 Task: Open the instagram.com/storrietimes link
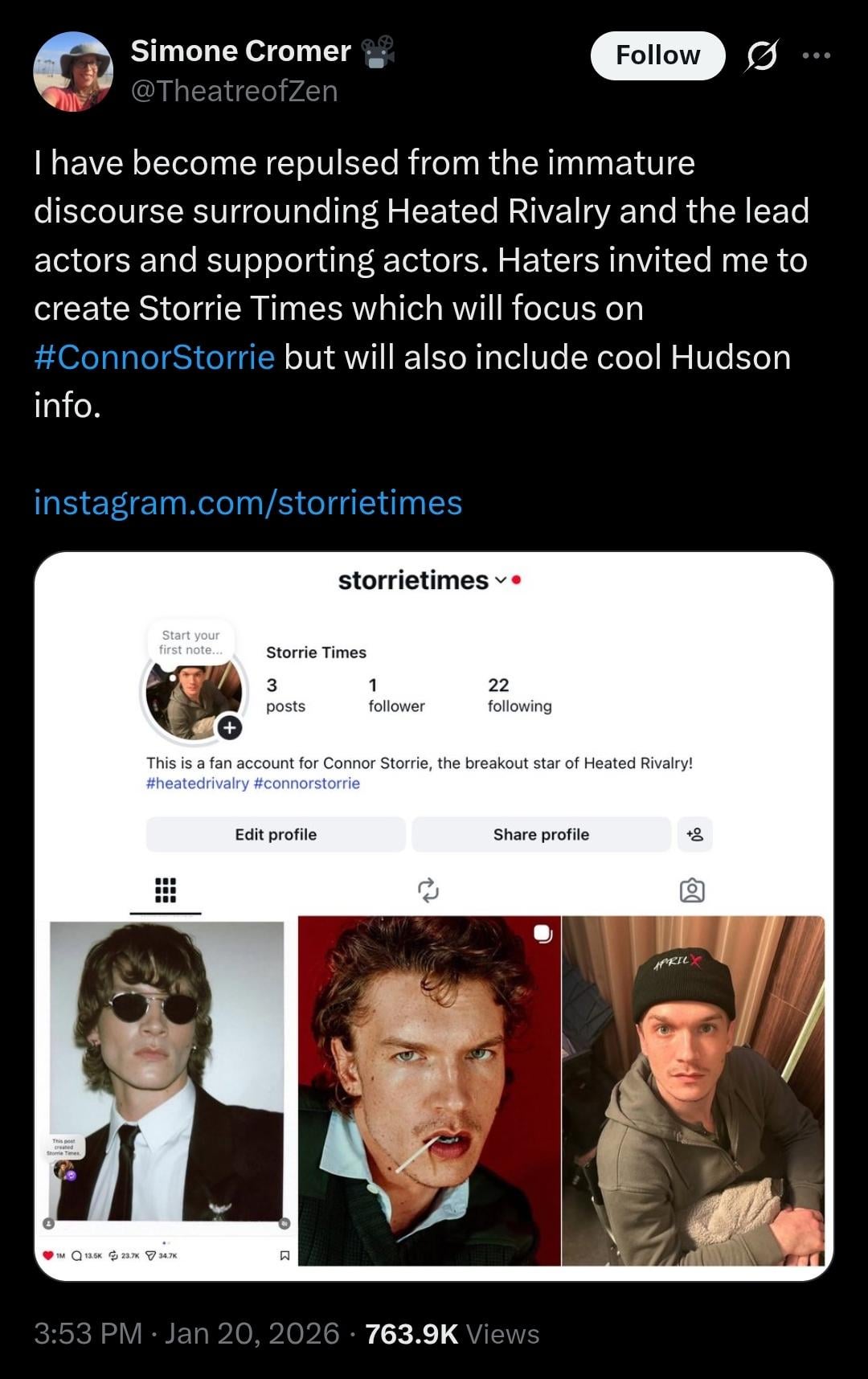click(248, 502)
